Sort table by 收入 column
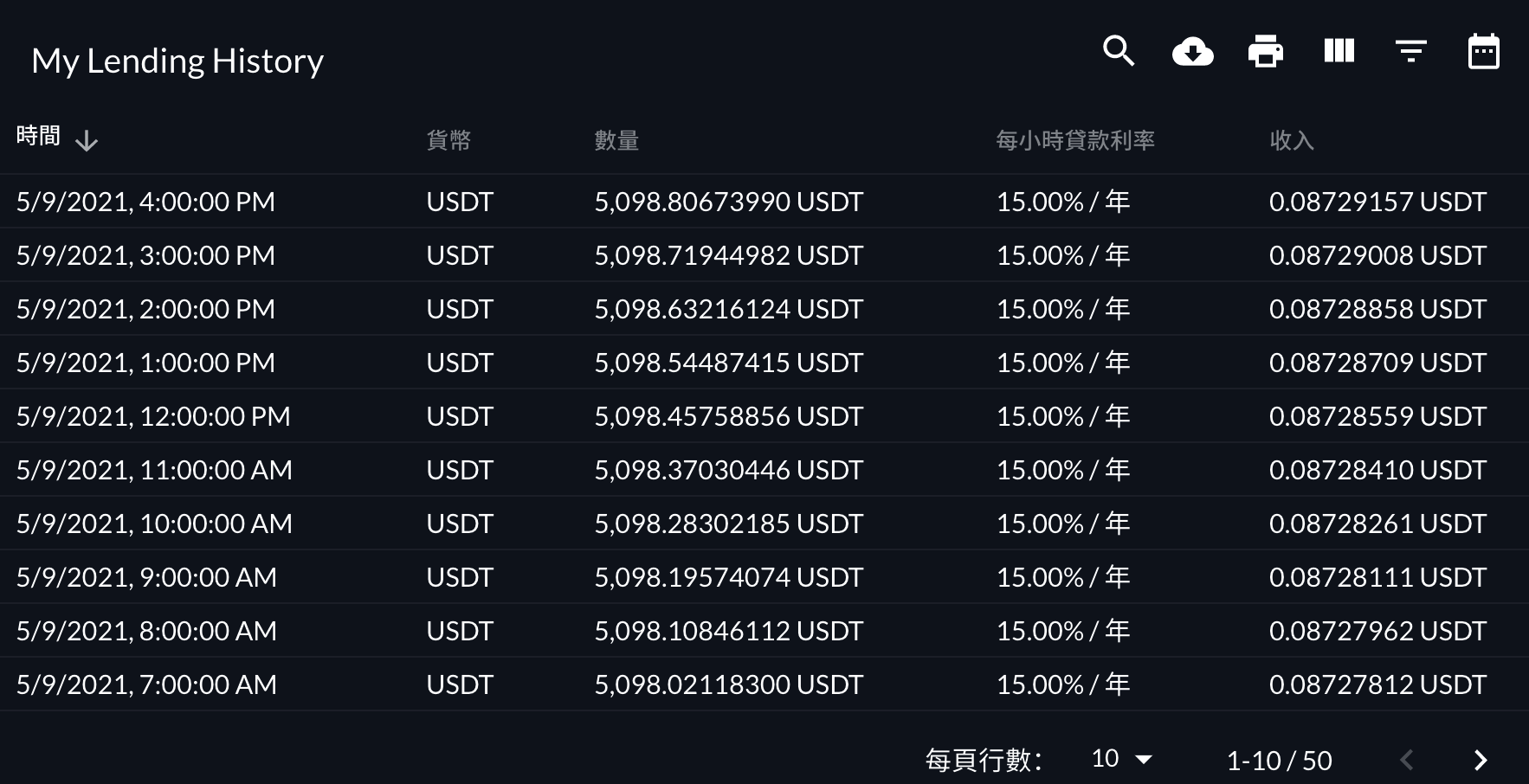 point(1292,140)
